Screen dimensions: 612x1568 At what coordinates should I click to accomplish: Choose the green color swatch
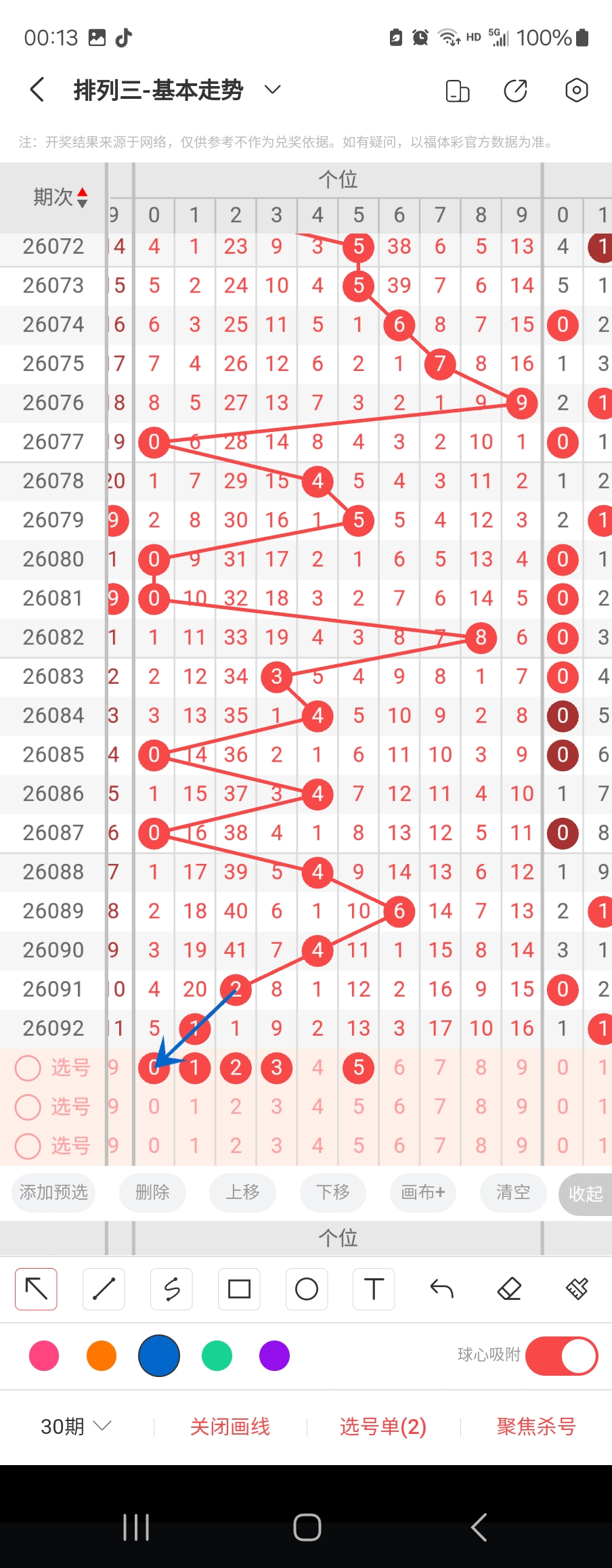point(217,1356)
